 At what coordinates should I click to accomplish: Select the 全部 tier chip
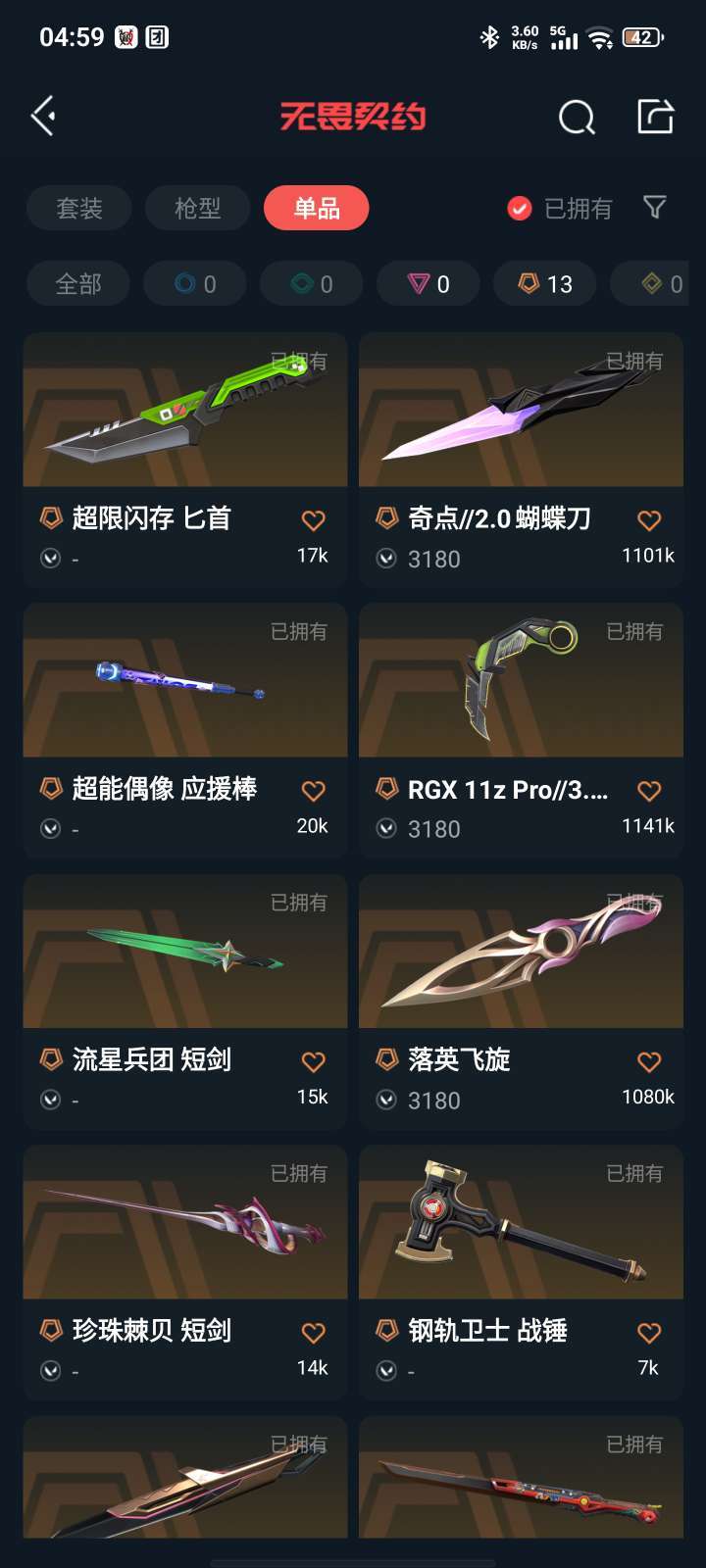click(x=78, y=284)
